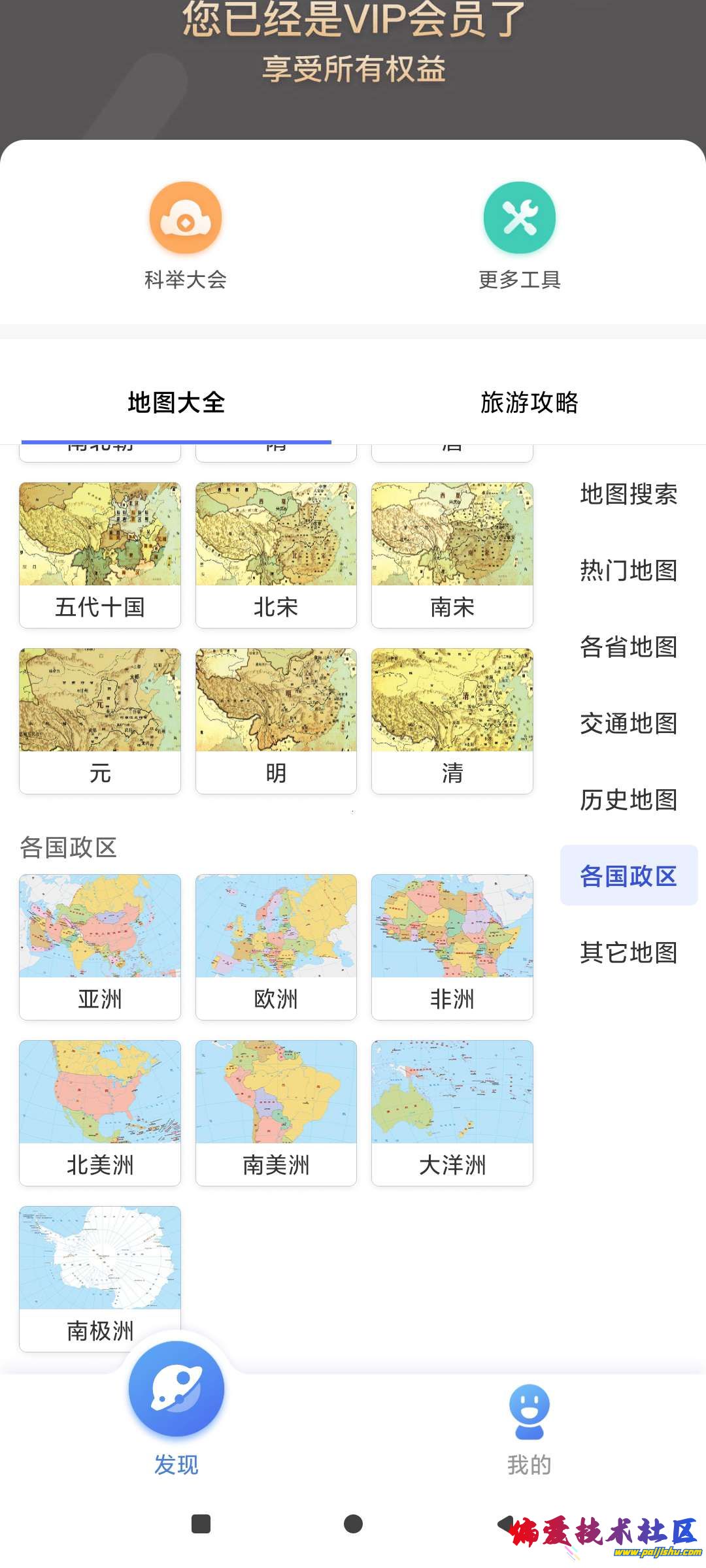Jump to 地图搜索 in side menu
Screen dimensions: 706x1568
tap(628, 494)
